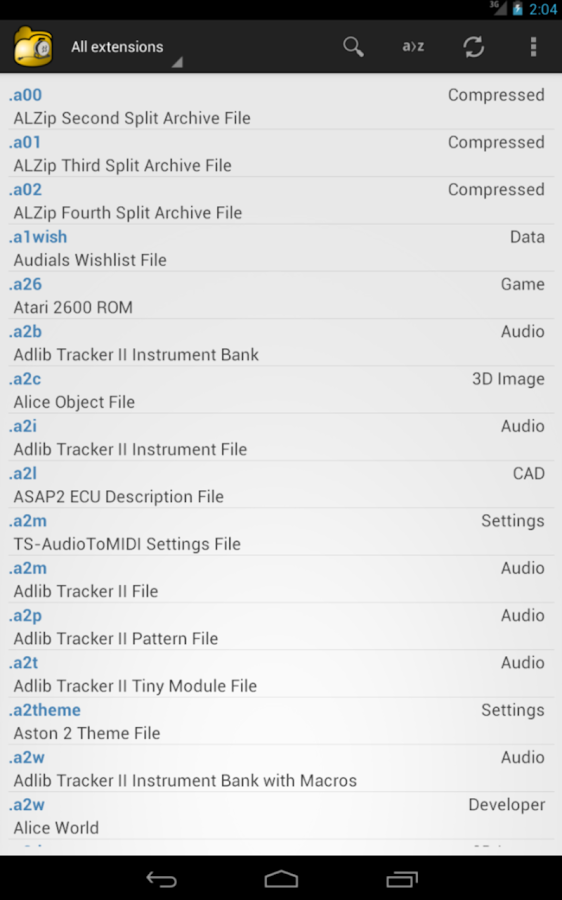
Task: Refresh the extension list
Action: (x=474, y=47)
